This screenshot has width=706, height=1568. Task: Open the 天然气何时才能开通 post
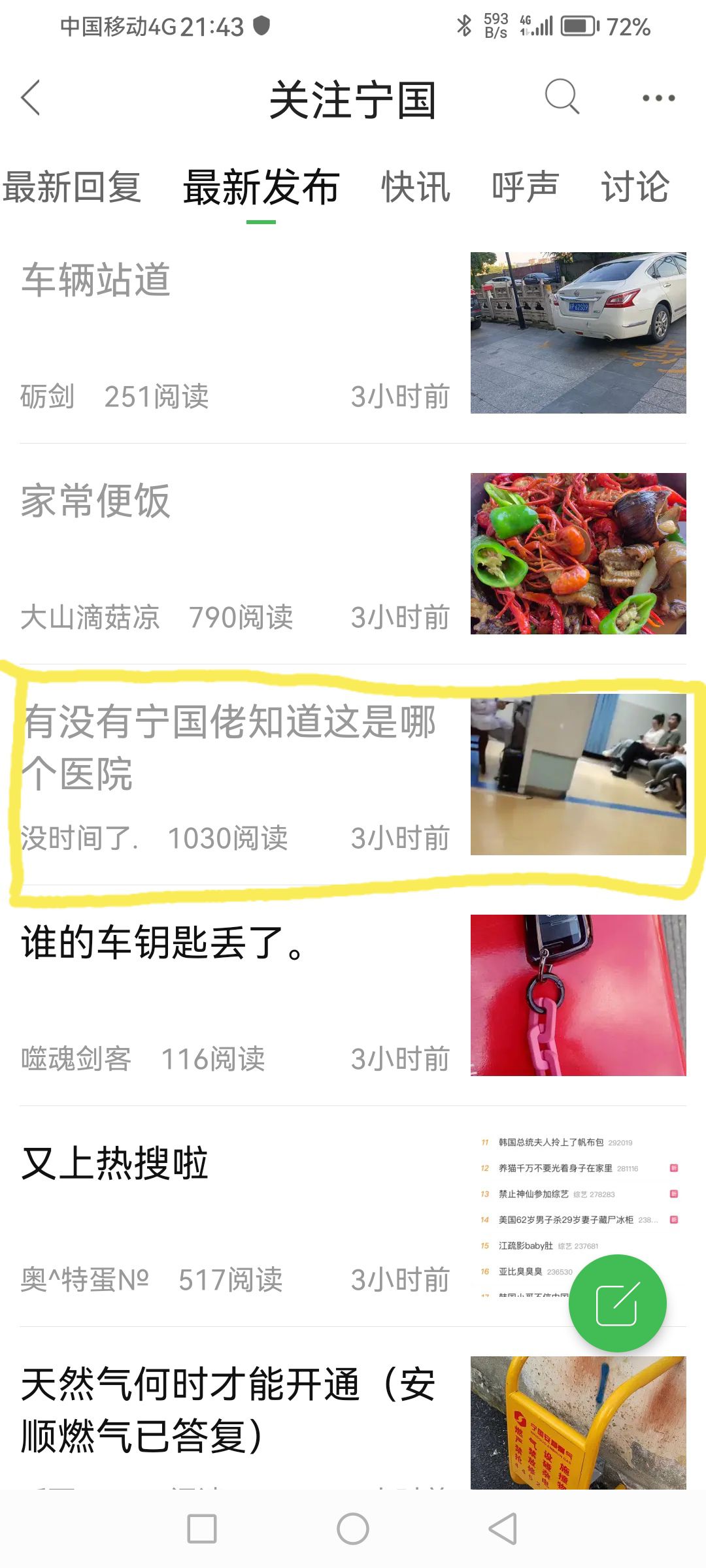pos(229,1410)
